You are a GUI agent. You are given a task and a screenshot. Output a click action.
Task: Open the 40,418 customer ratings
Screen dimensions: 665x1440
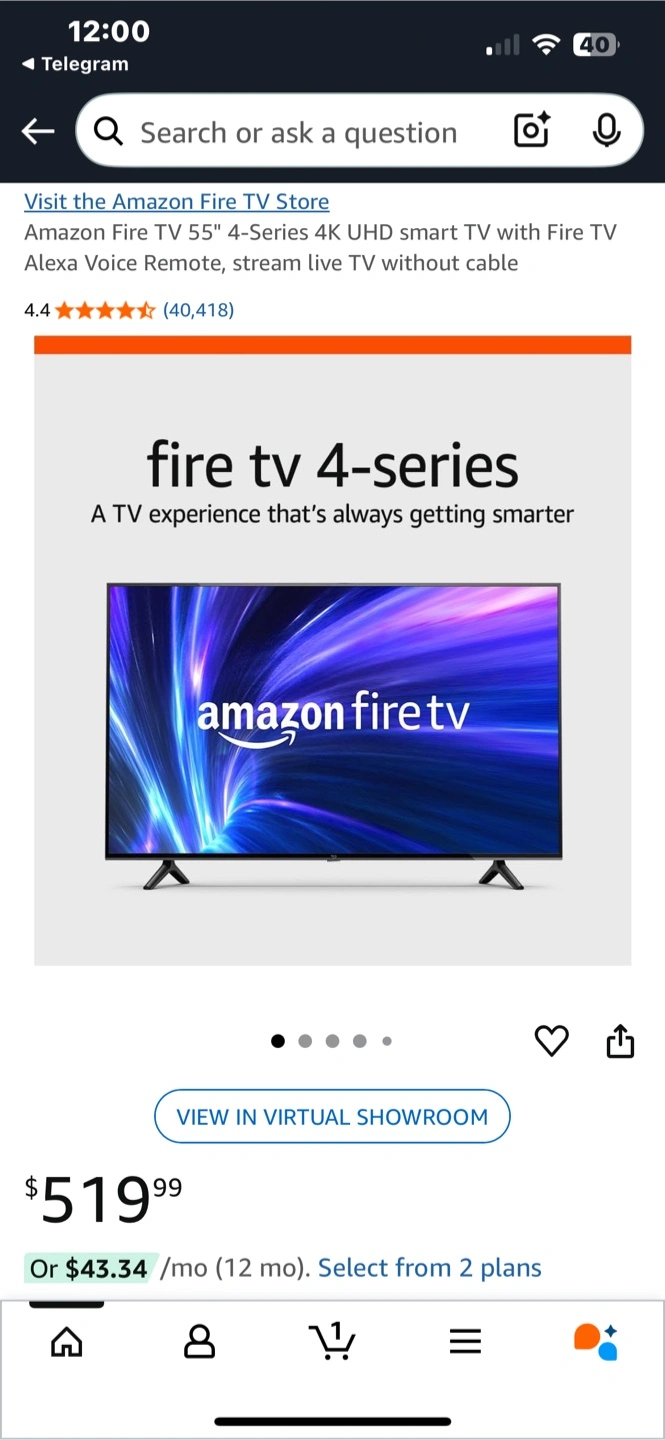(x=198, y=310)
